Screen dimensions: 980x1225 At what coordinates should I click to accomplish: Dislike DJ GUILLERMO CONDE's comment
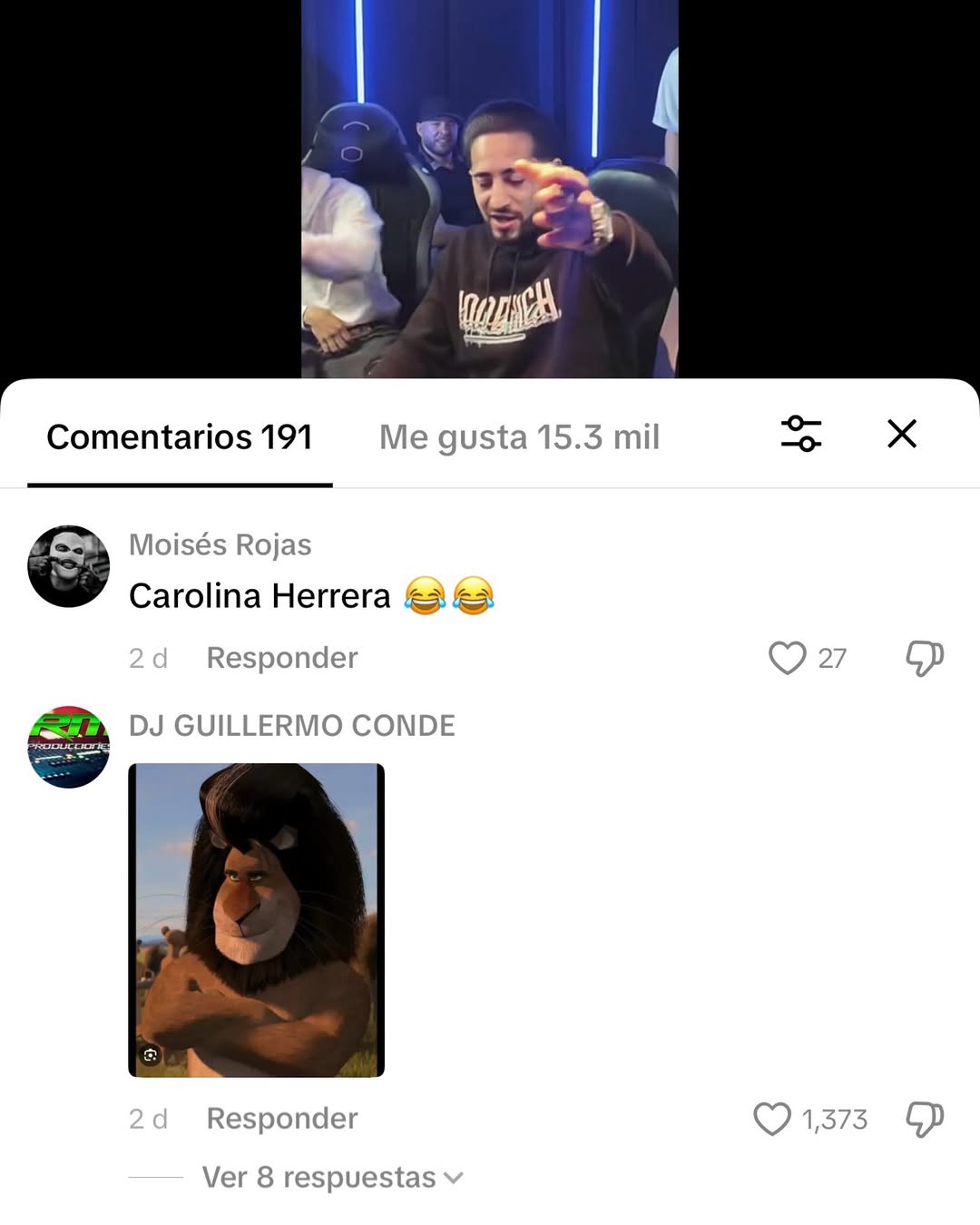point(925,1119)
